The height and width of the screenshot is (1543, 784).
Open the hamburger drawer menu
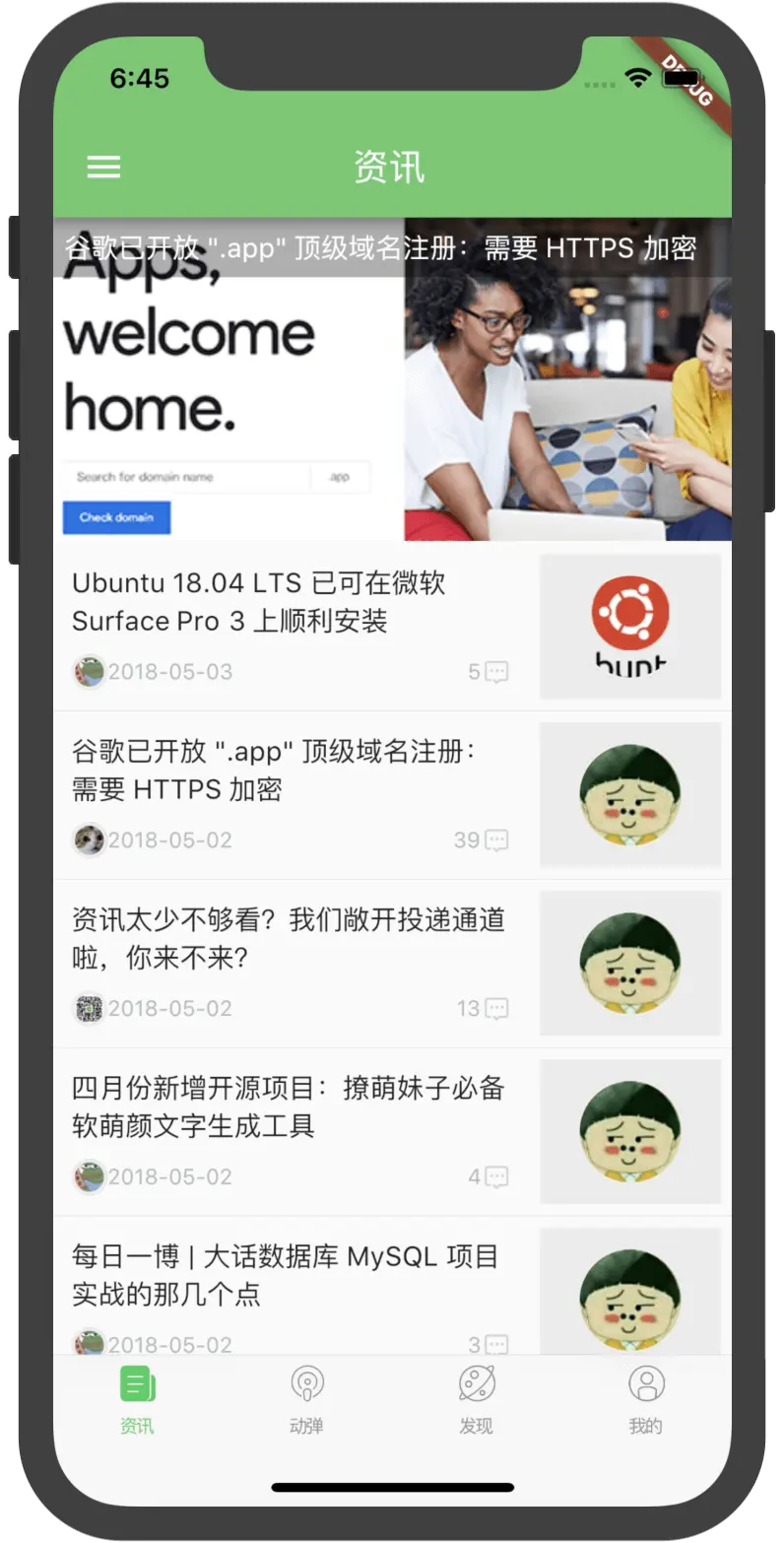[x=104, y=167]
